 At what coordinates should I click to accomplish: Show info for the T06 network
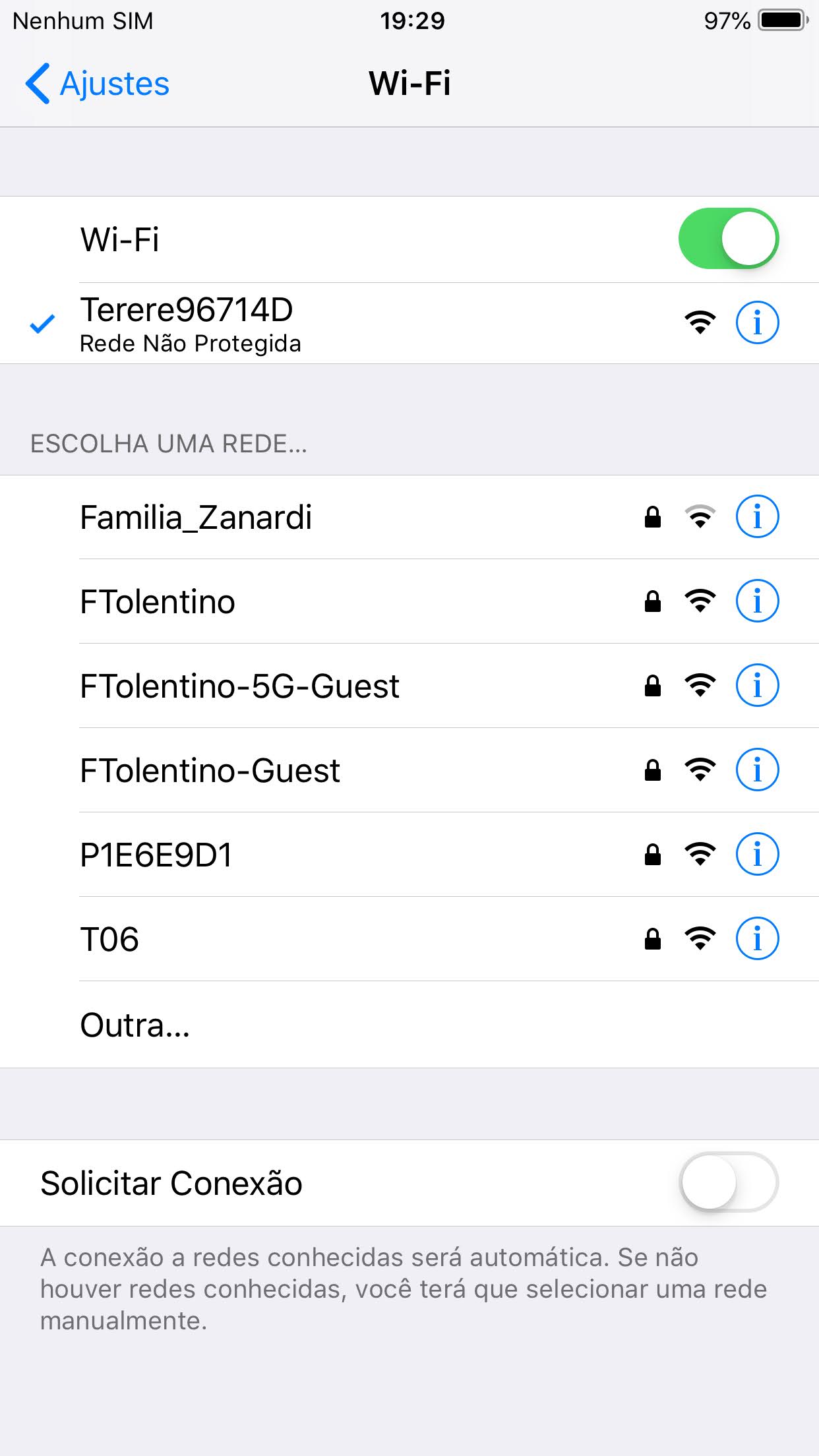[757, 939]
